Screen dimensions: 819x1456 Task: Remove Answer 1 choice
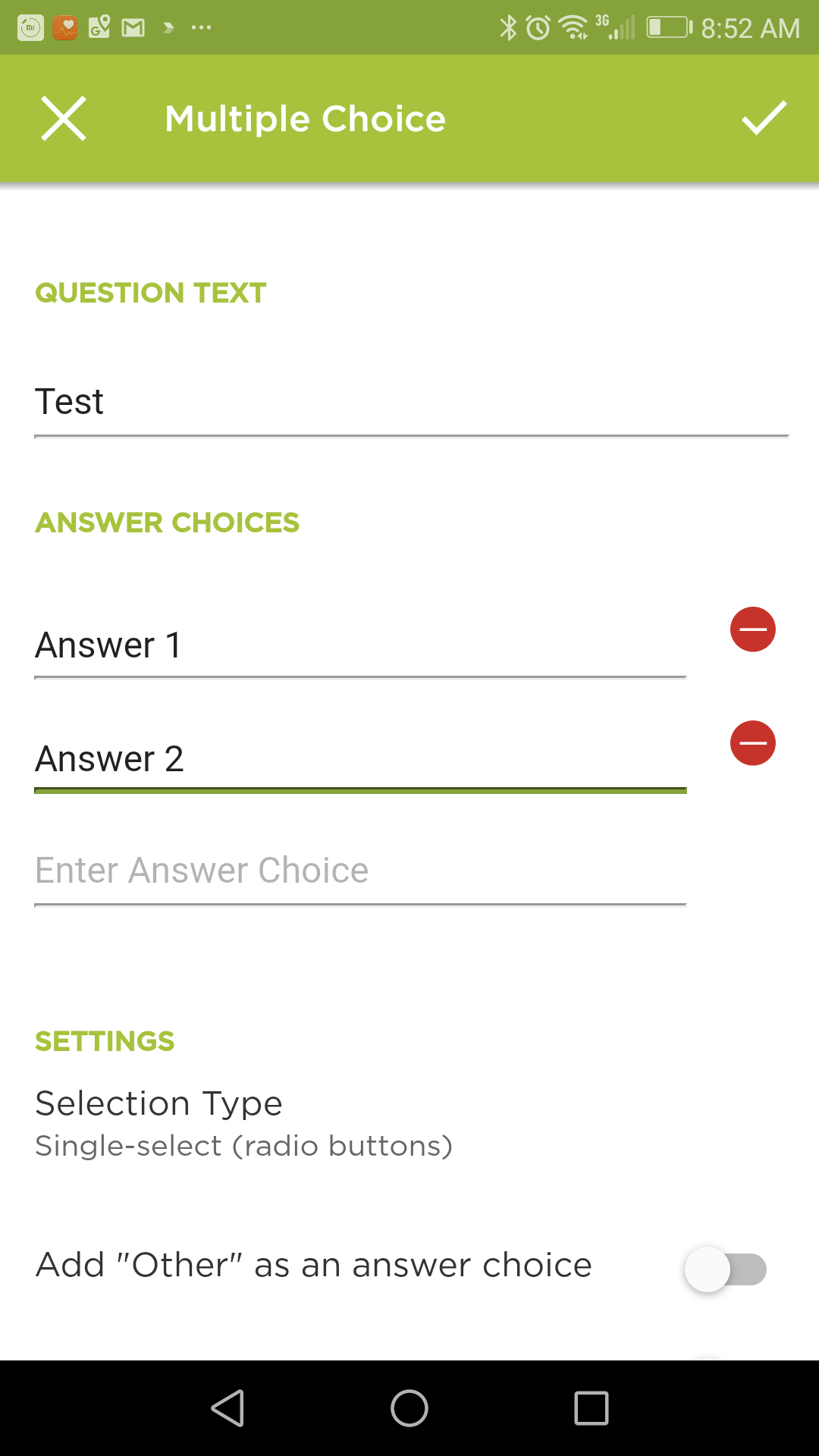click(752, 629)
